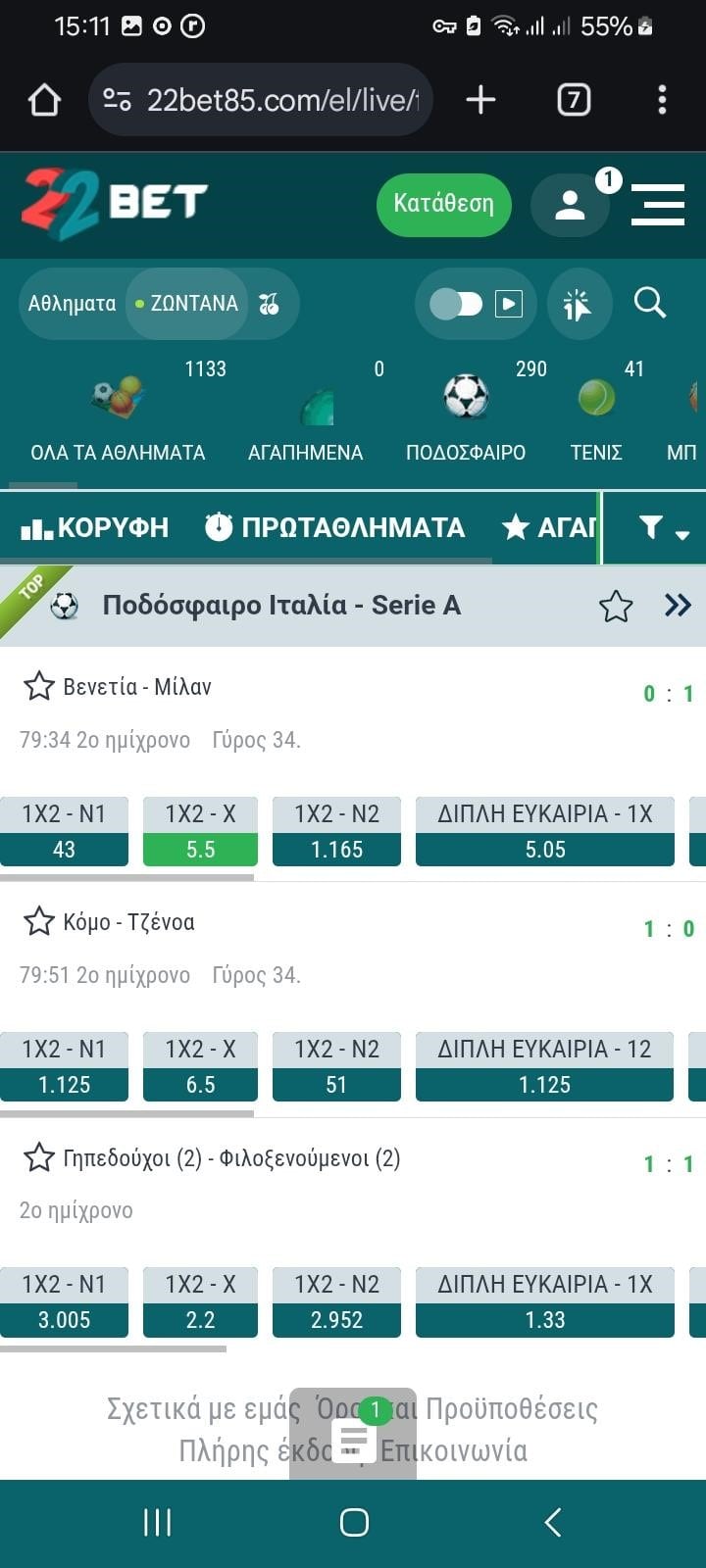Switch to the ΠΡΩΤΑΘΛΗΜΑΤΑ tab

[334, 527]
